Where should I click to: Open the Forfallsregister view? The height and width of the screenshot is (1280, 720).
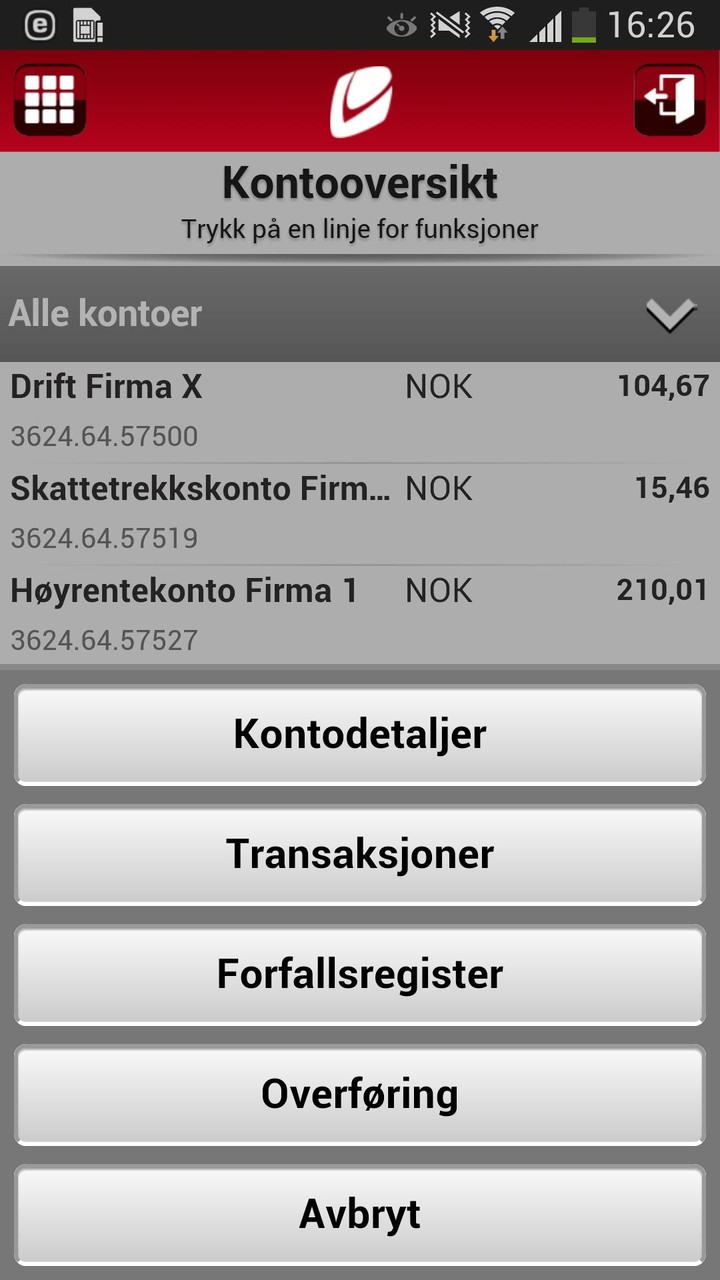[360, 974]
